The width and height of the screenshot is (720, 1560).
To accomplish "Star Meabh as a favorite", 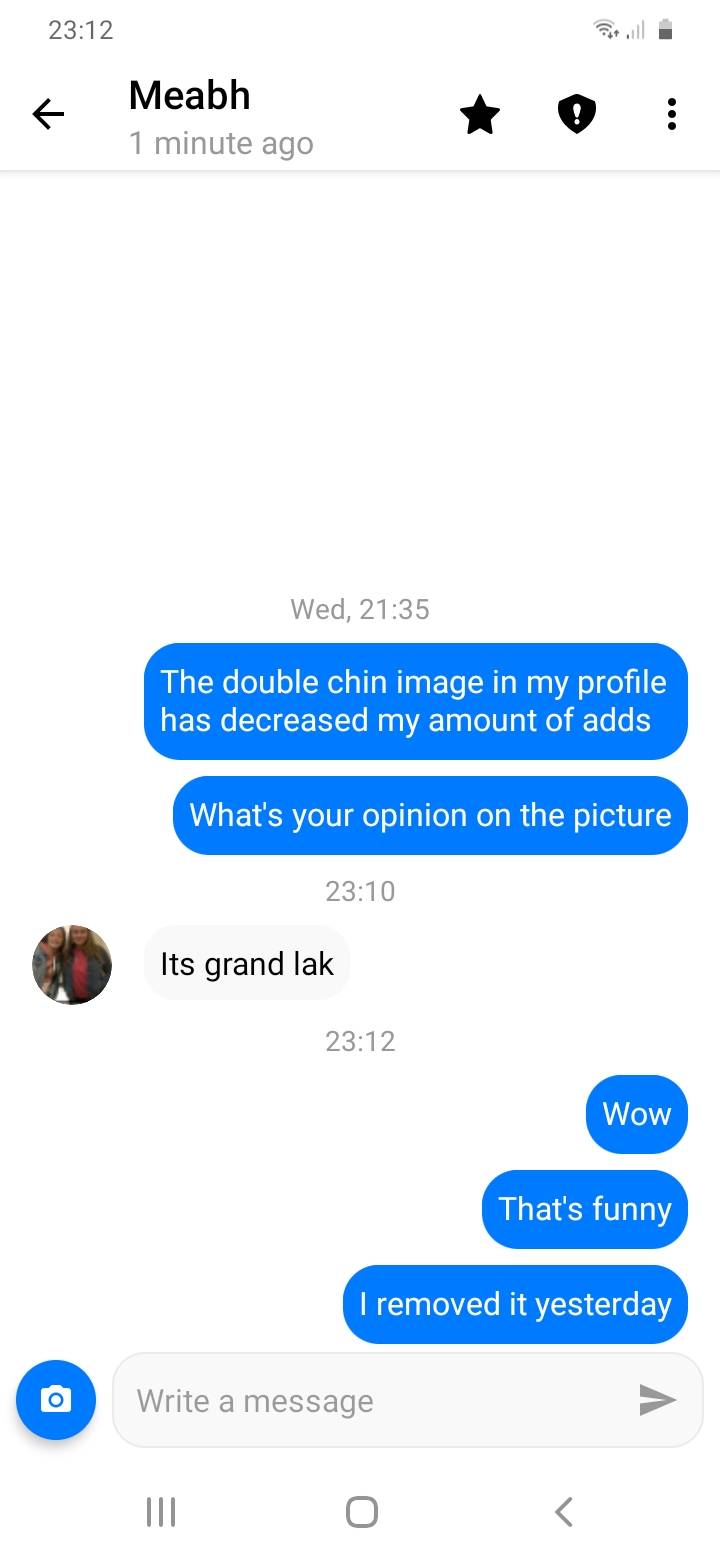I will coord(480,115).
